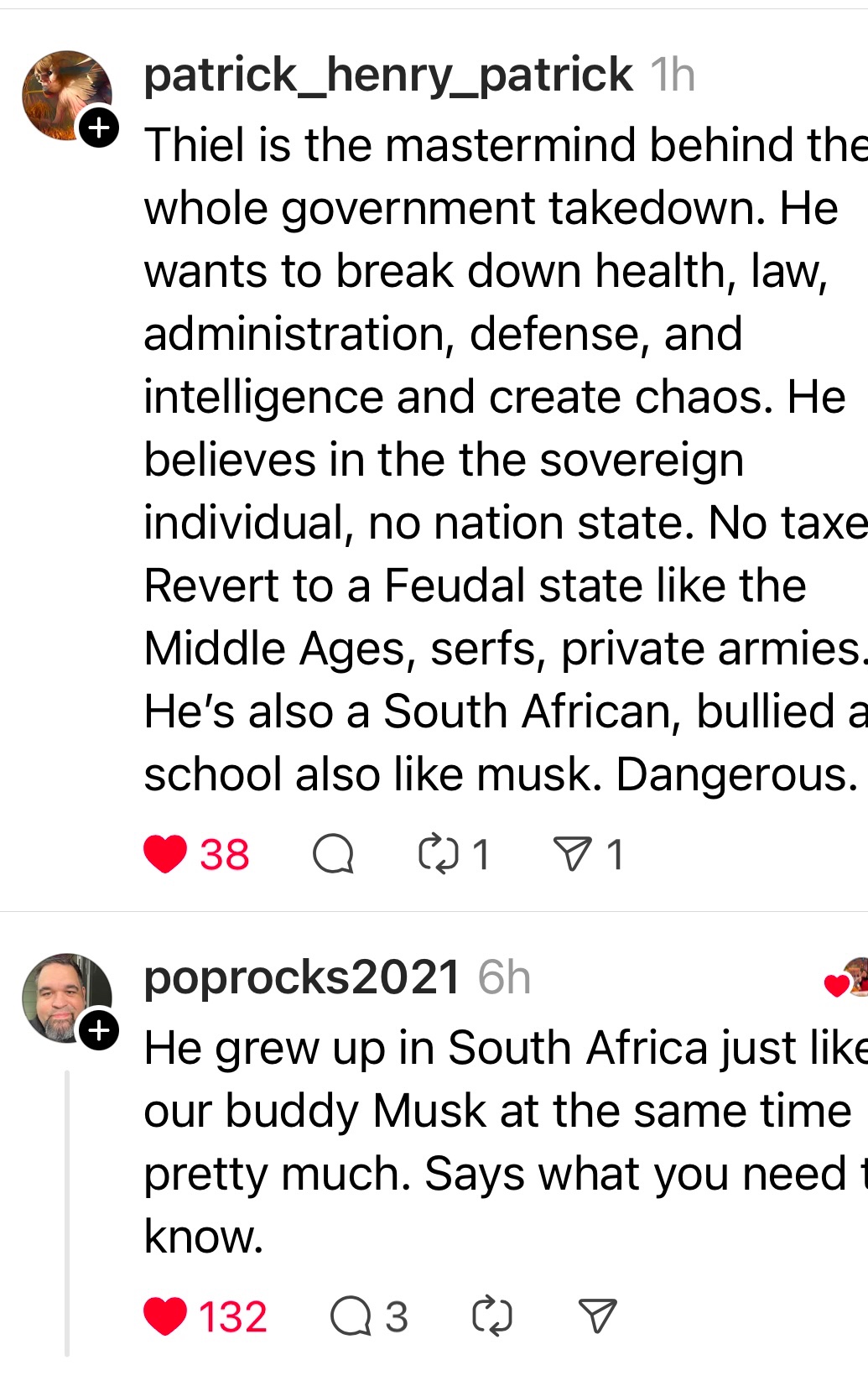Image resolution: width=868 pixels, height=1386 pixels.
Task: Open comments on poprocks2021's post
Action: tap(351, 1316)
